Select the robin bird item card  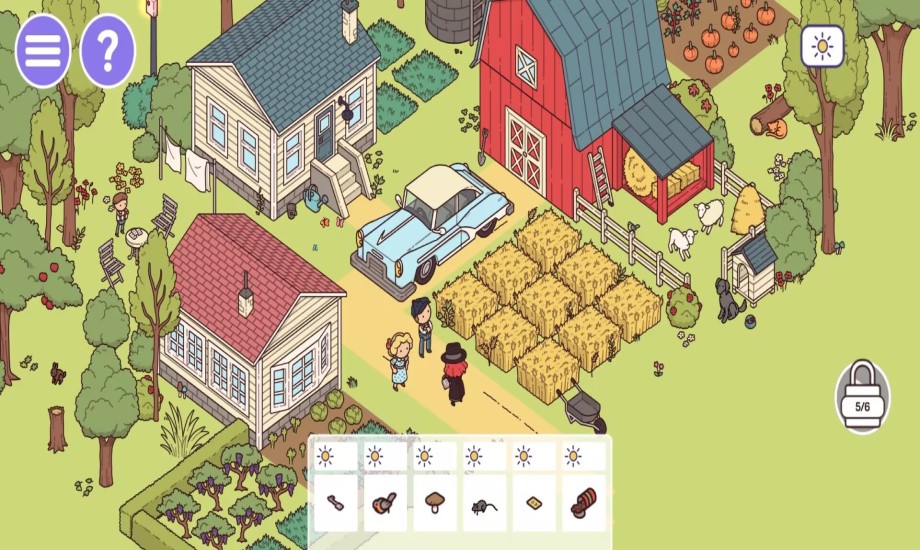(385, 503)
